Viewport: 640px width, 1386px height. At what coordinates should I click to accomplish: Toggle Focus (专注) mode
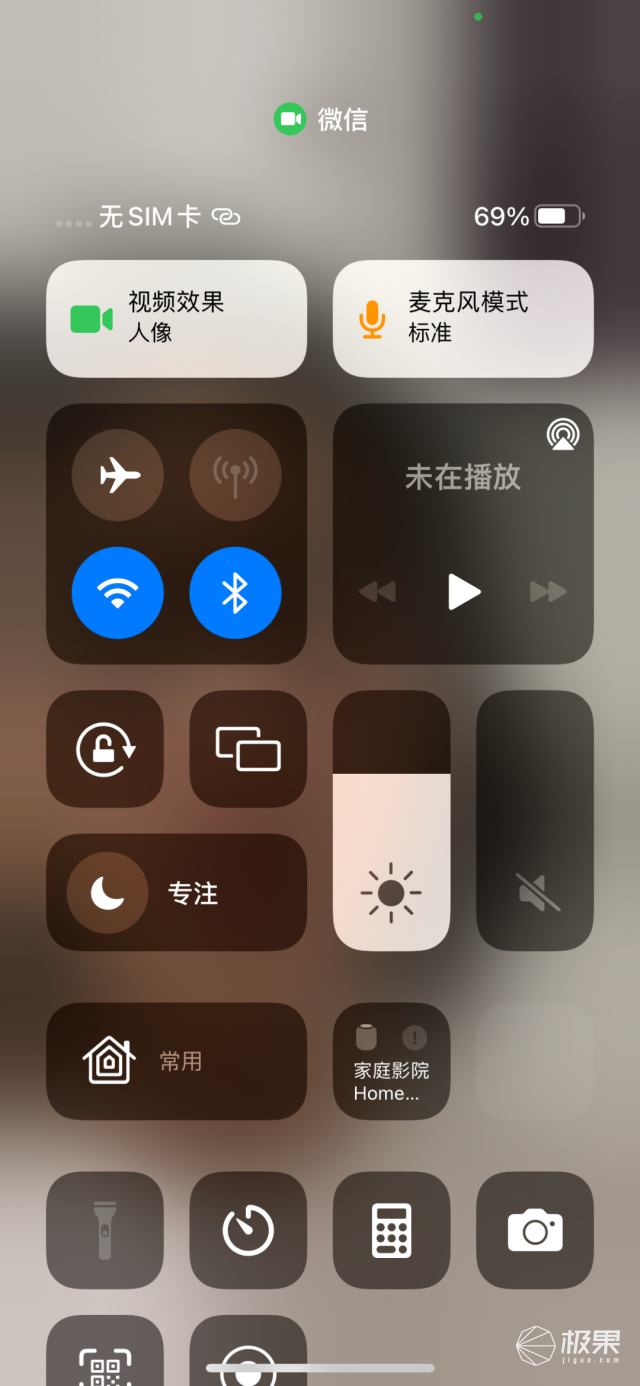[x=176, y=892]
